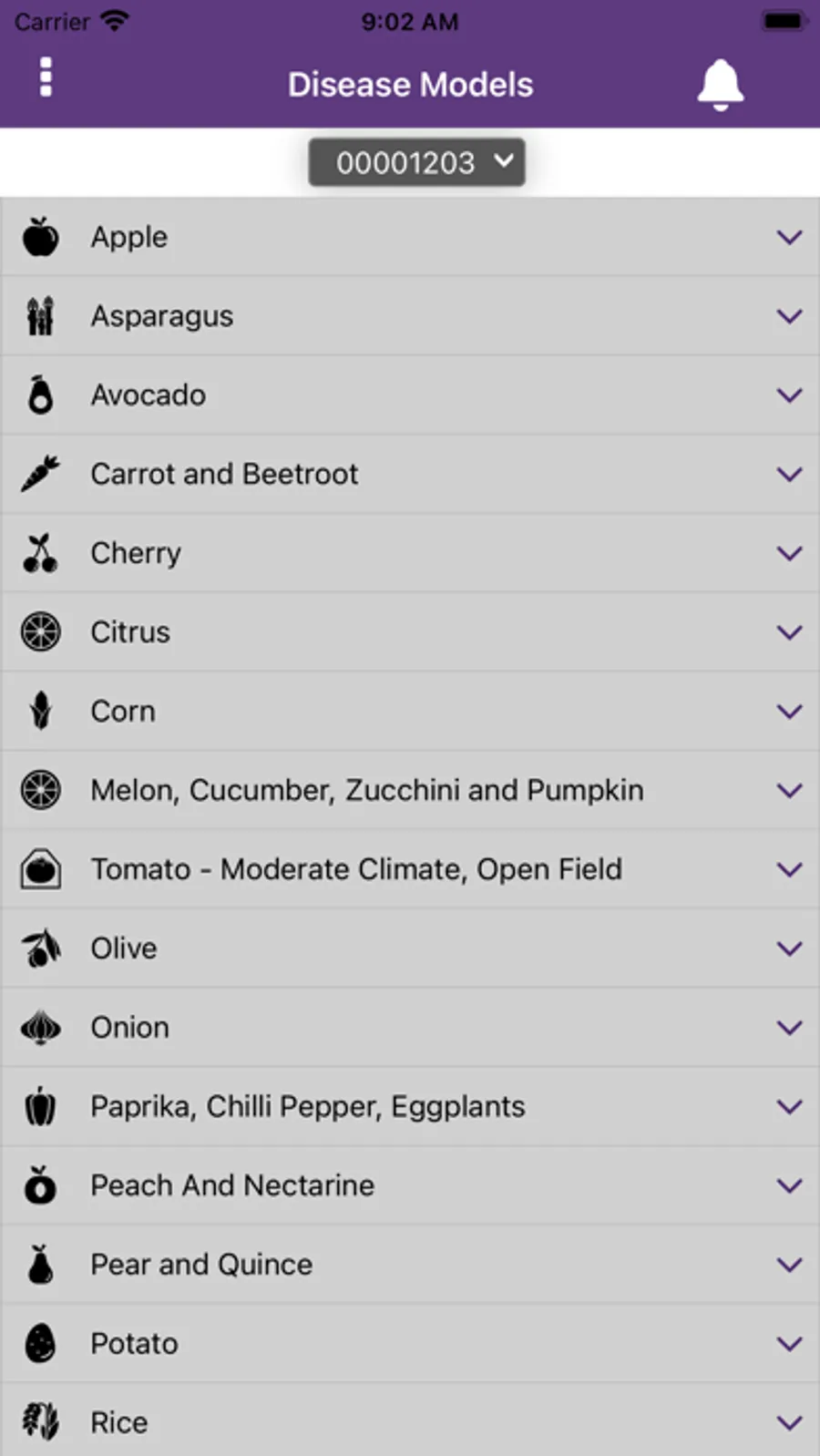Expand Carrot and Beetroot
Image resolution: width=820 pixels, height=1456 pixels.
[x=410, y=474]
